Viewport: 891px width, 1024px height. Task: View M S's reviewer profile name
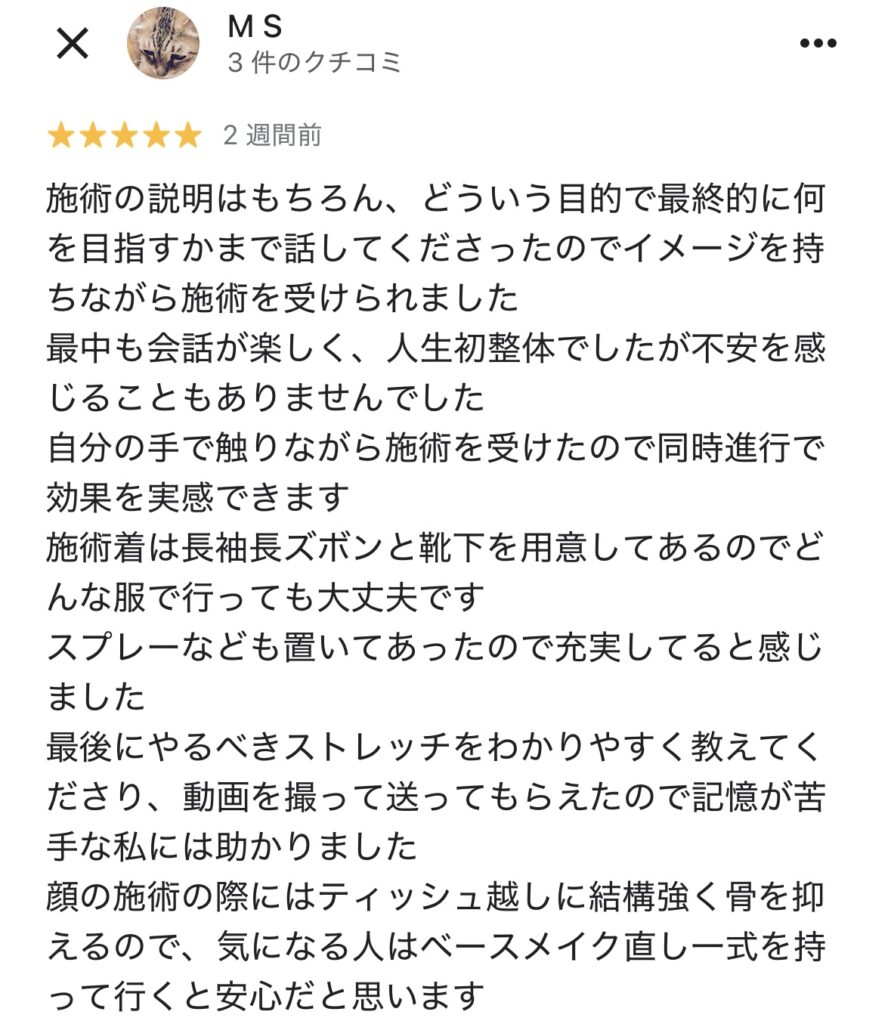coord(255,26)
